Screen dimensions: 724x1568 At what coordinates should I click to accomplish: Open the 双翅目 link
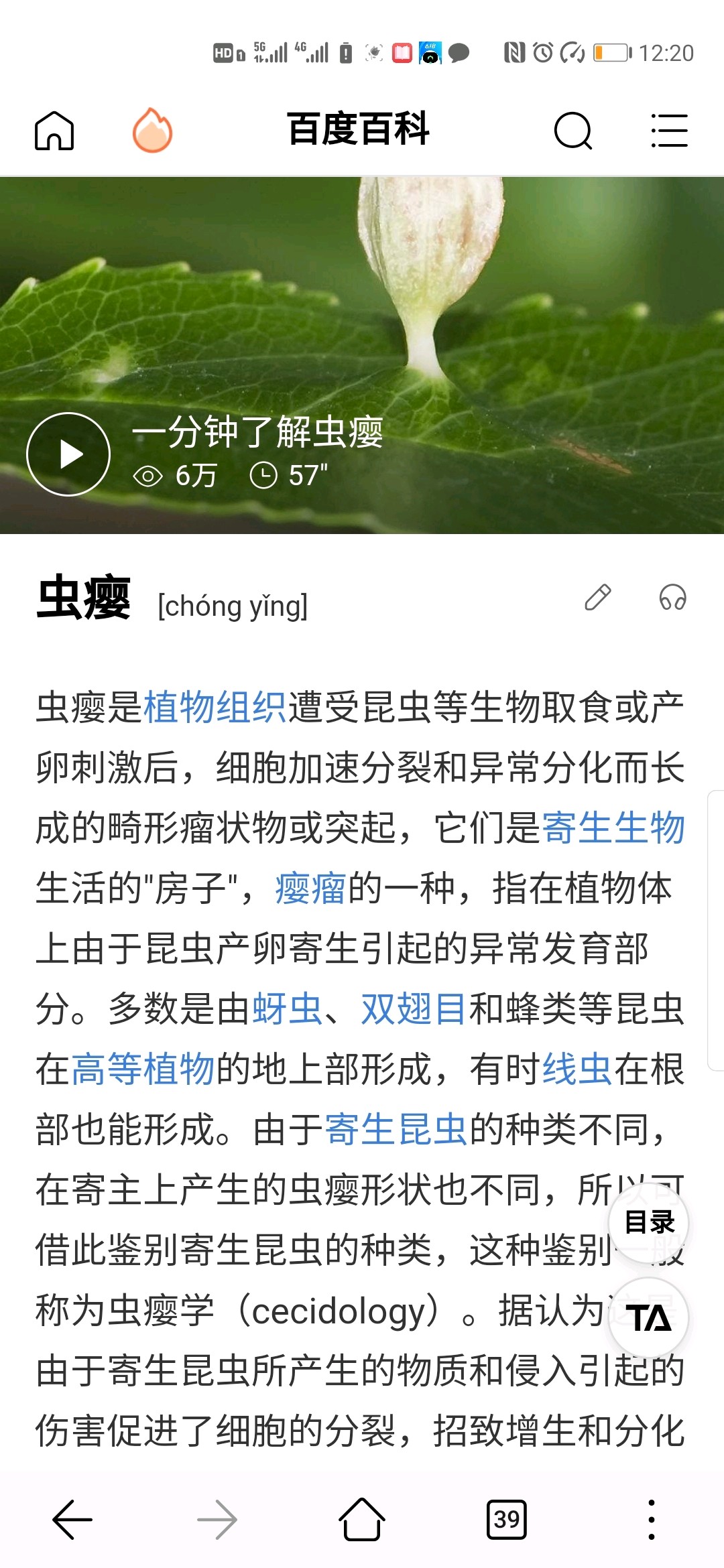(413, 1009)
